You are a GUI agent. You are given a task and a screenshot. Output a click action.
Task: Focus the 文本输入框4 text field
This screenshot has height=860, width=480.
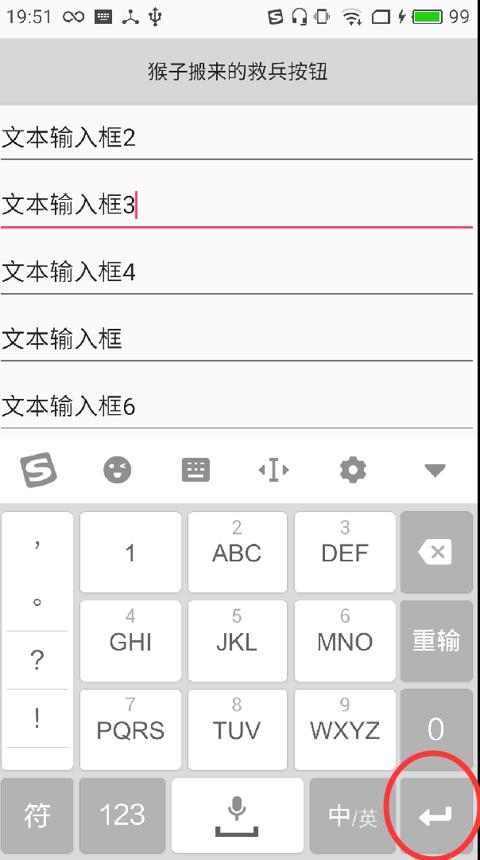(236, 272)
